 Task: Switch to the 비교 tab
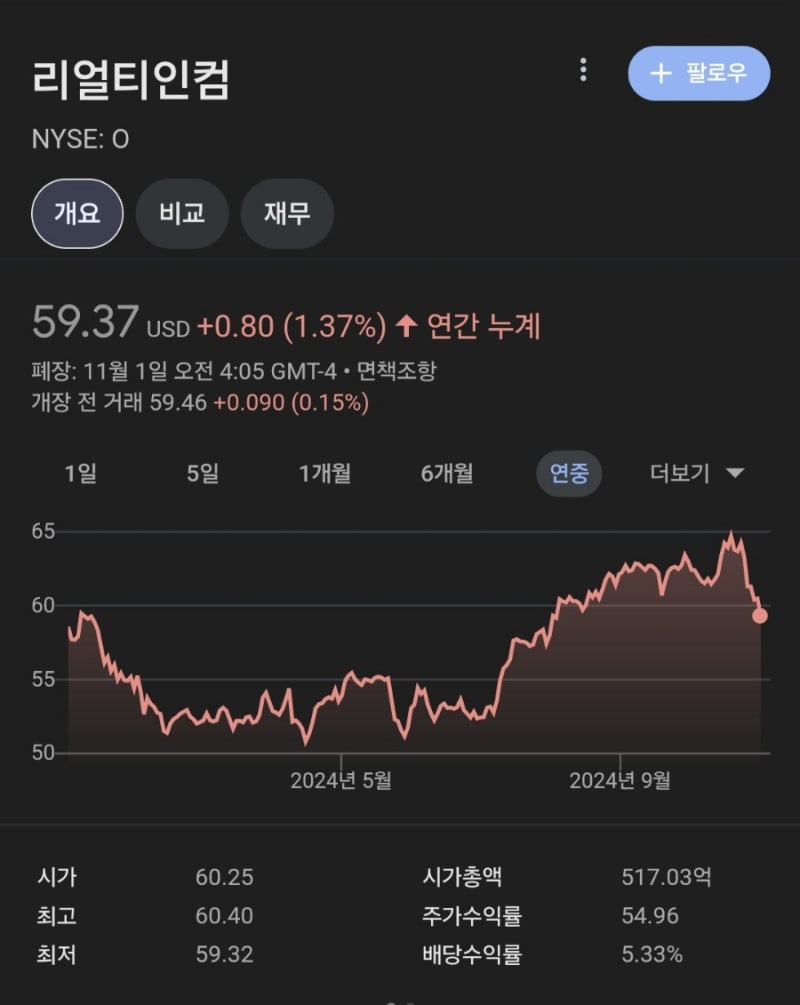(181, 214)
